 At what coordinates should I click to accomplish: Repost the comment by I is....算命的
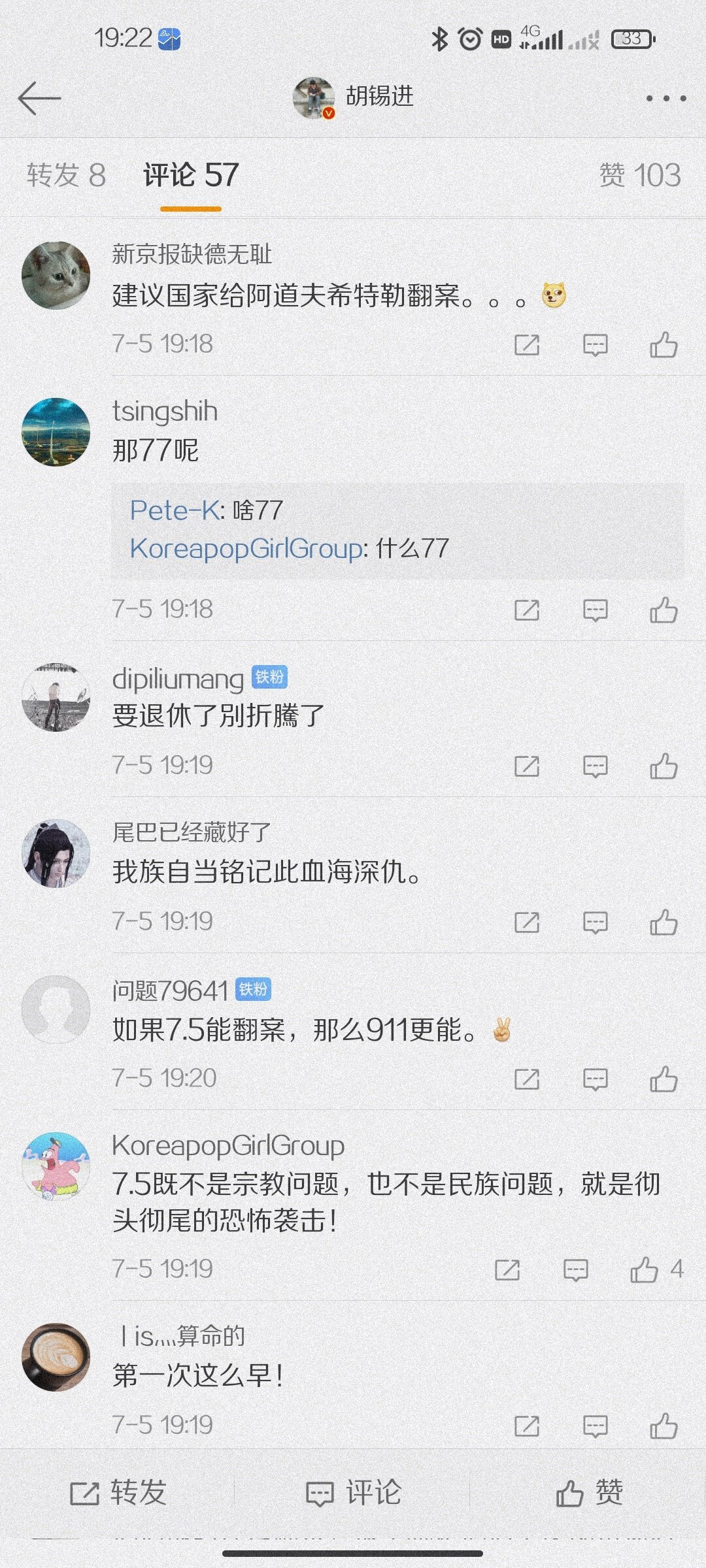[x=527, y=1426]
